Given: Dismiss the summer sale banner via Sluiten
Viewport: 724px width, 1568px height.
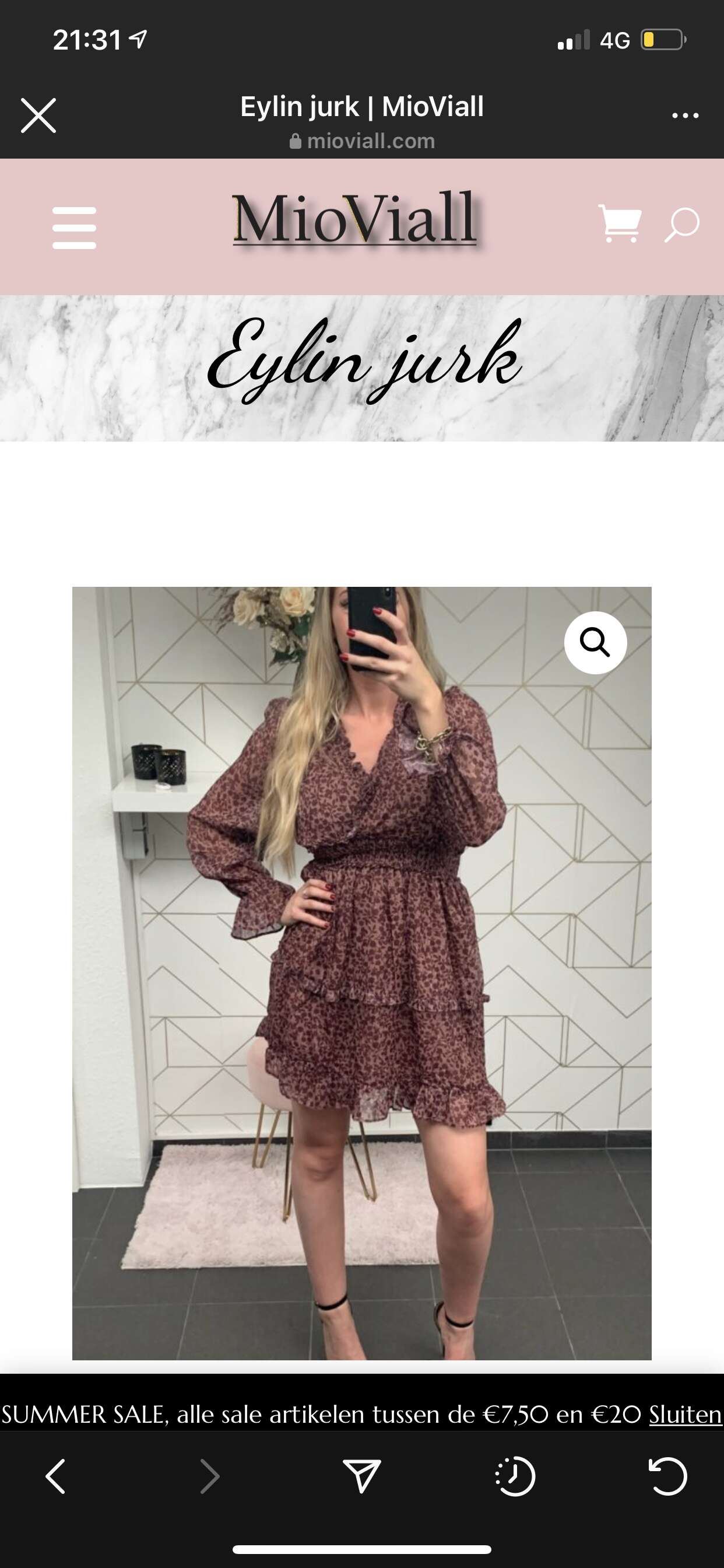Looking at the screenshot, I should point(685,1414).
